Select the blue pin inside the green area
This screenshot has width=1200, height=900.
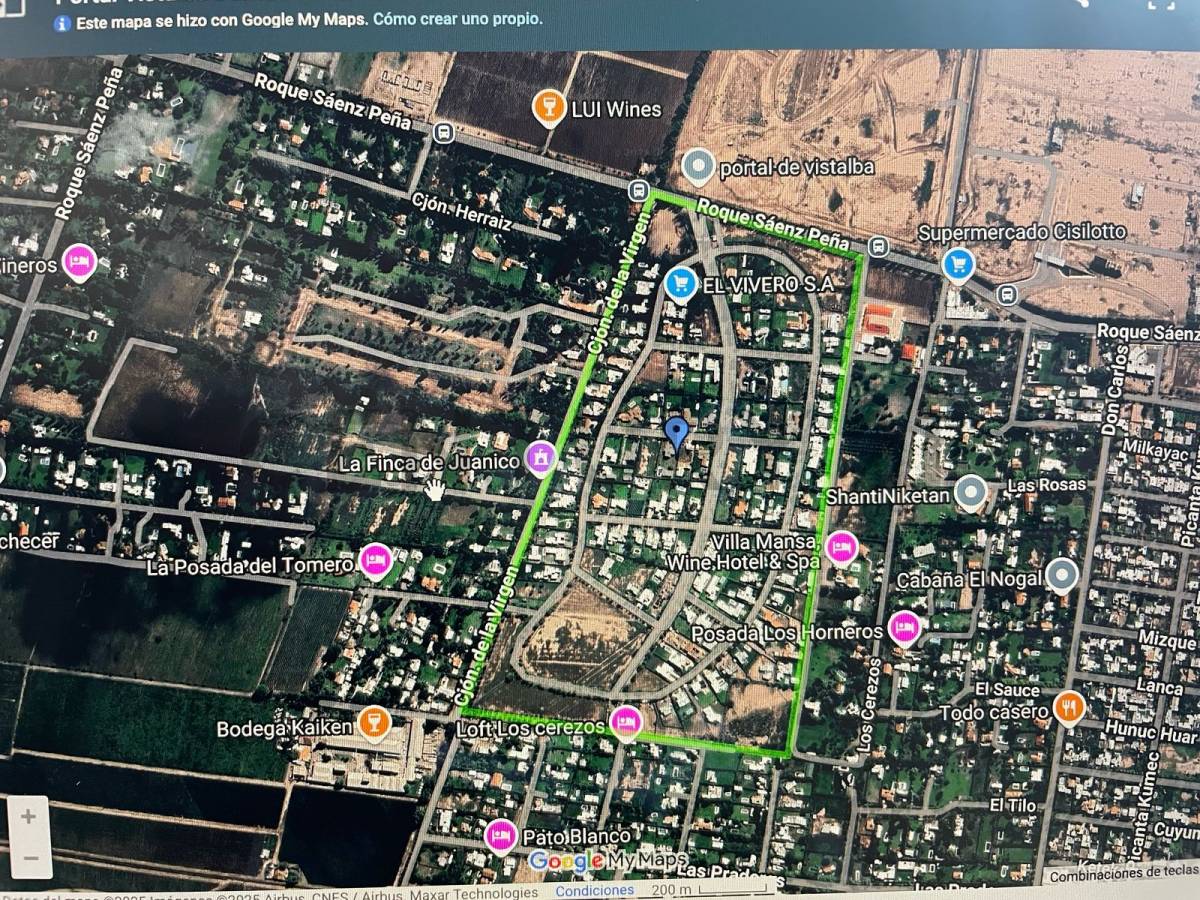677,434
